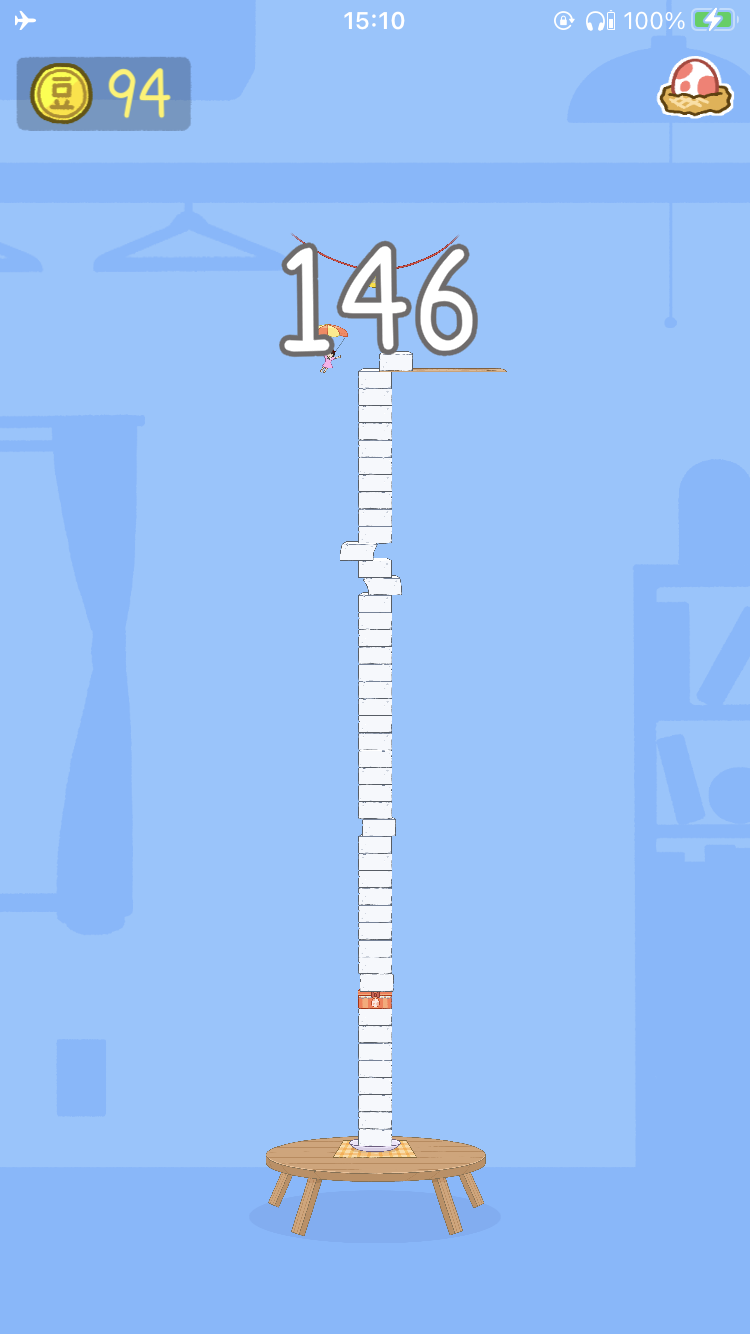This screenshot has height=1334, width=750.
Task: Open the egg nest icon
Action: click(x=695, y=88)
